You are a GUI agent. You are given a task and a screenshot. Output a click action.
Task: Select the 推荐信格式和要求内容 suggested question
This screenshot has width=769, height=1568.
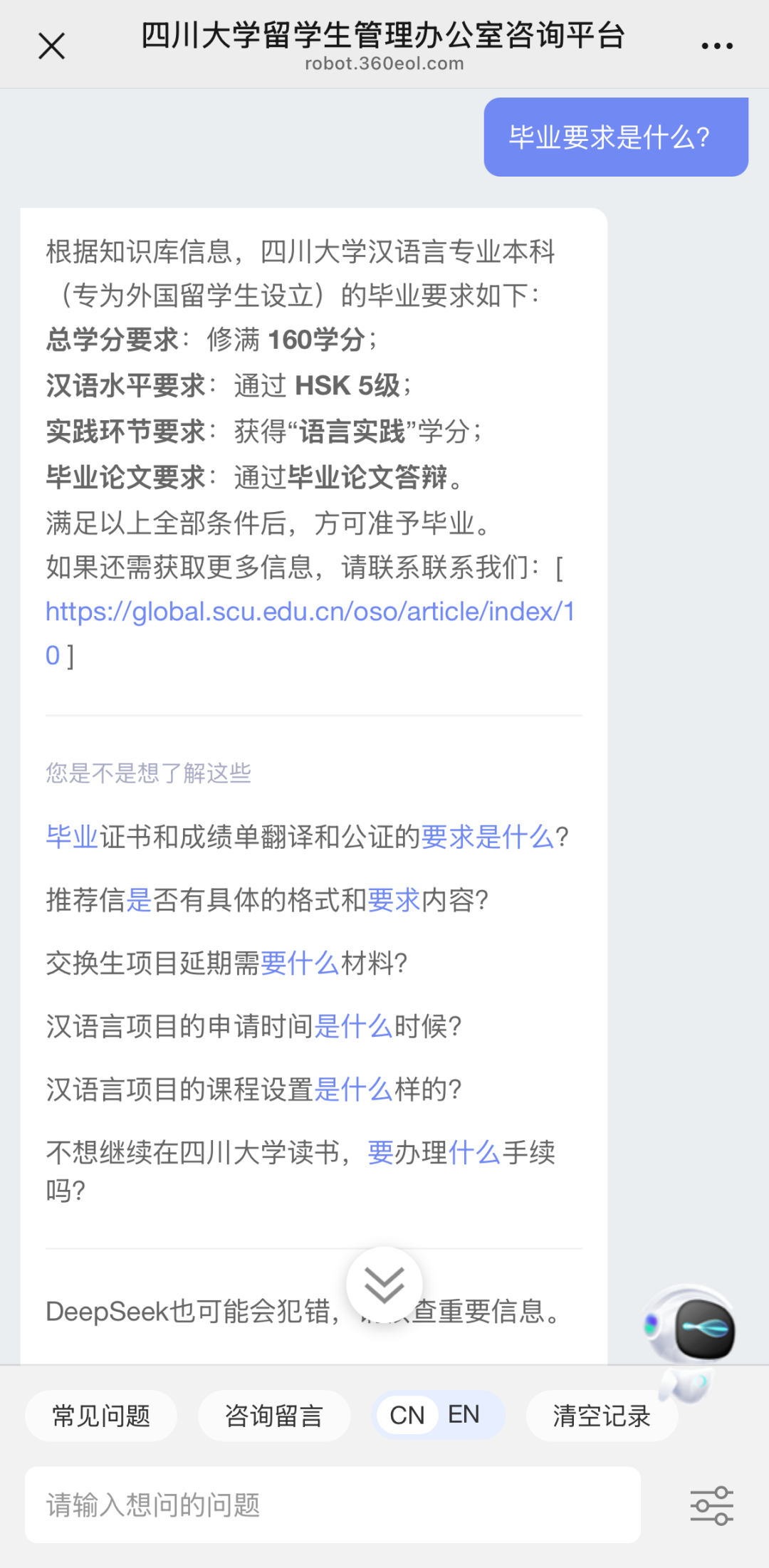tap(267, 900)
